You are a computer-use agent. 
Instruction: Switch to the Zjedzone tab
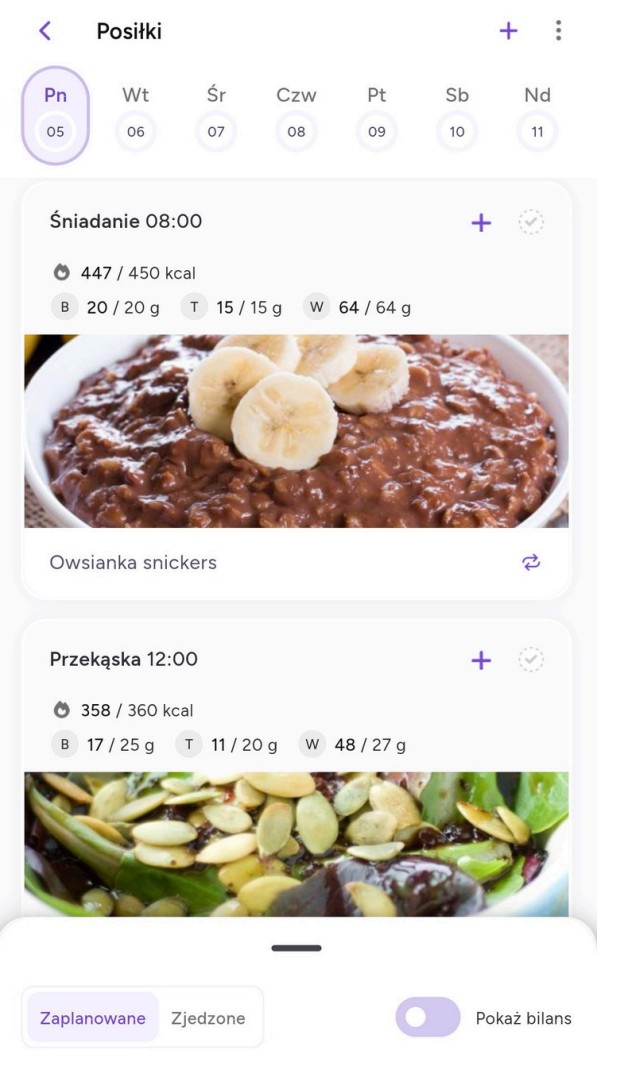[x=208, y=1018]
